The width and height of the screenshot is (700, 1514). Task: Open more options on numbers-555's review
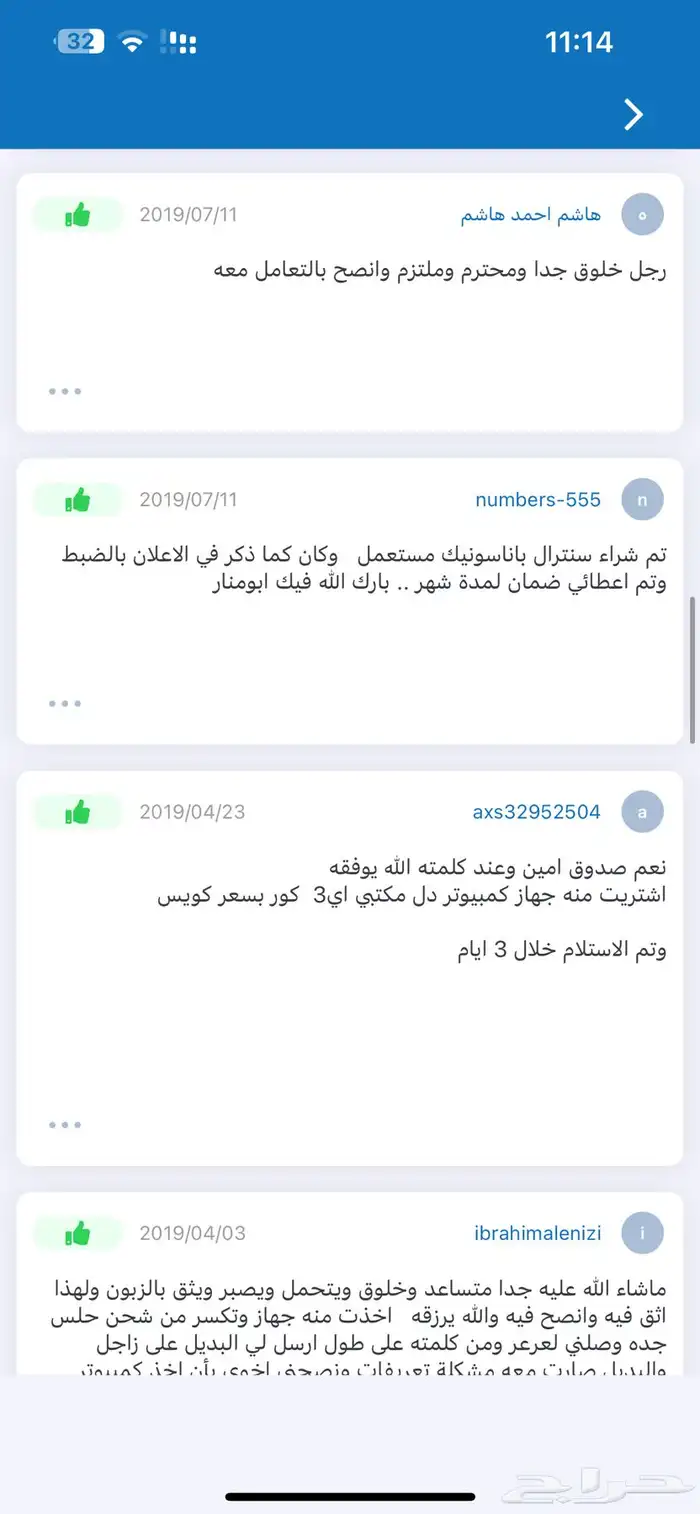[65, 703]
